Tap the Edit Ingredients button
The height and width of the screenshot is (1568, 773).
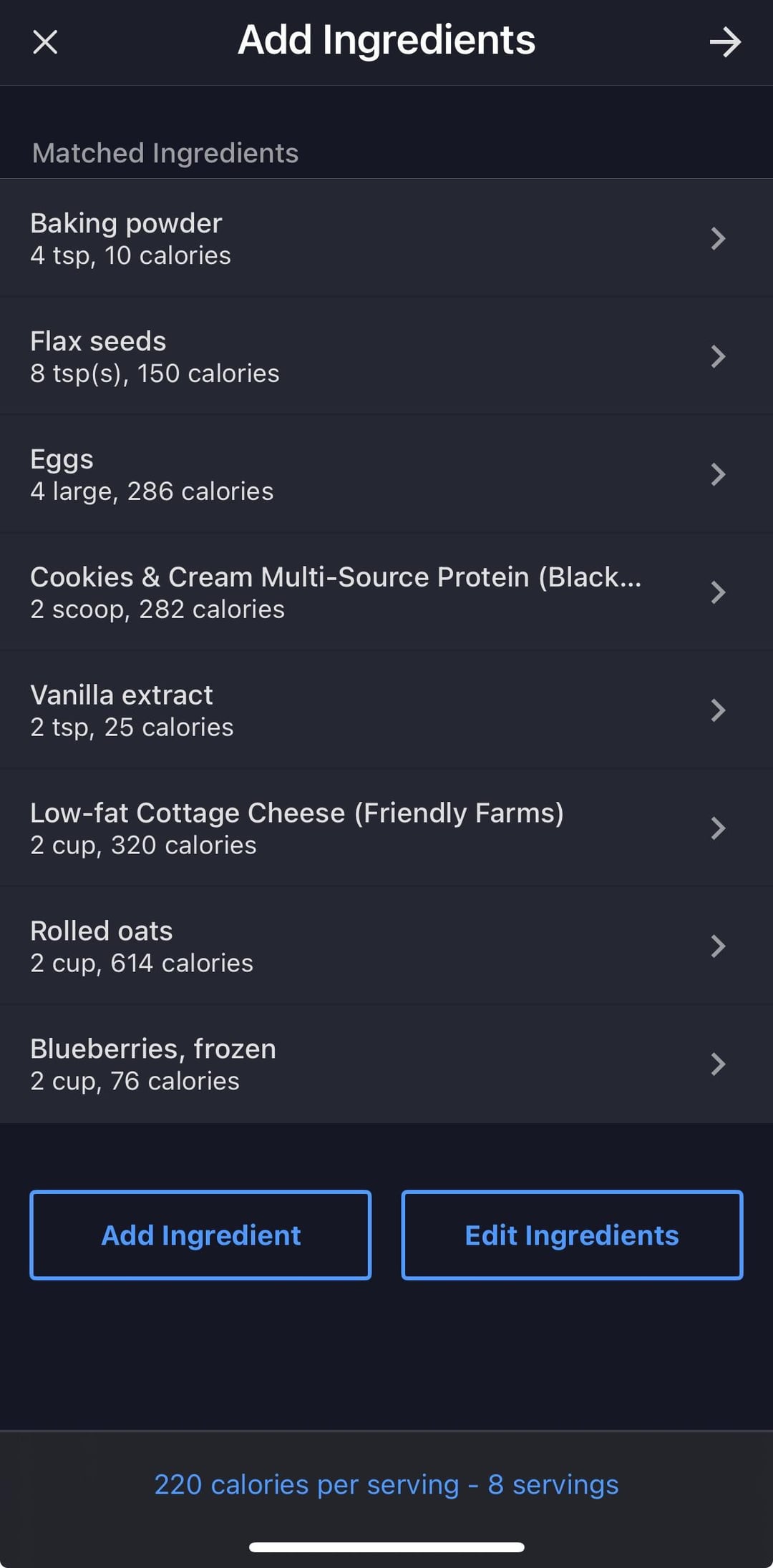(x=572, y=1235)
